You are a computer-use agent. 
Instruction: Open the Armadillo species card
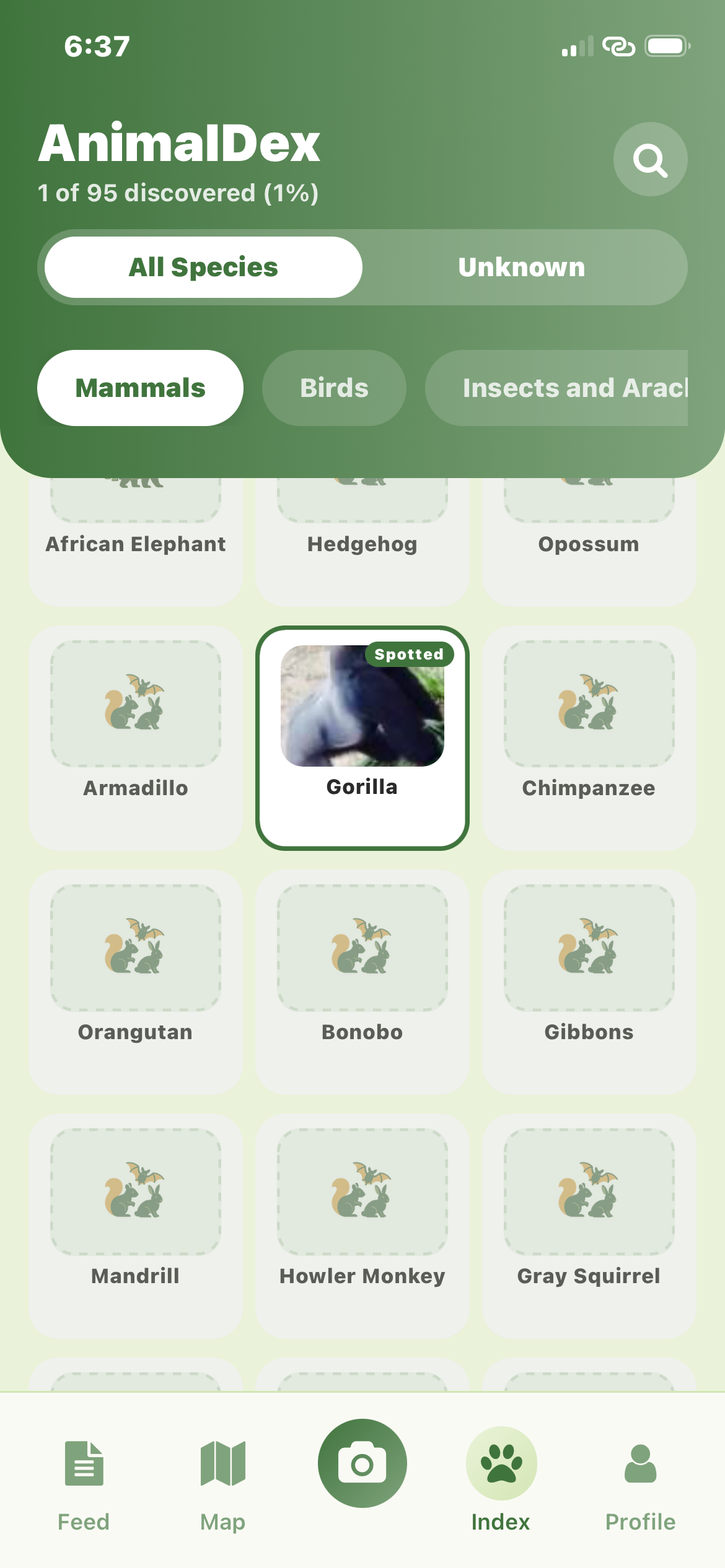[x=136, y=737]
